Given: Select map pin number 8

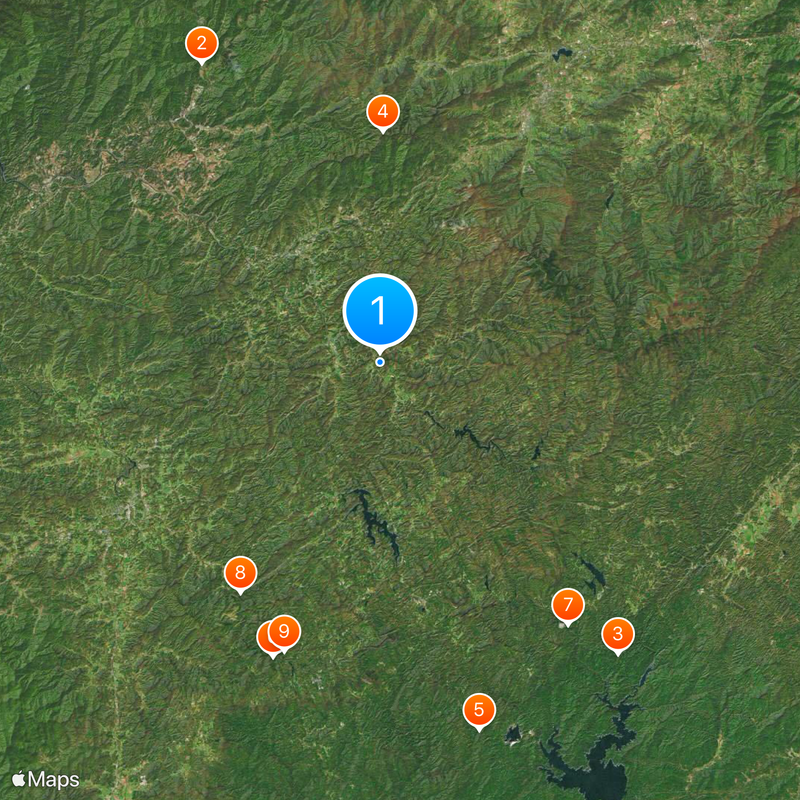Looking at the screenshot, I should tap(240, 573).
